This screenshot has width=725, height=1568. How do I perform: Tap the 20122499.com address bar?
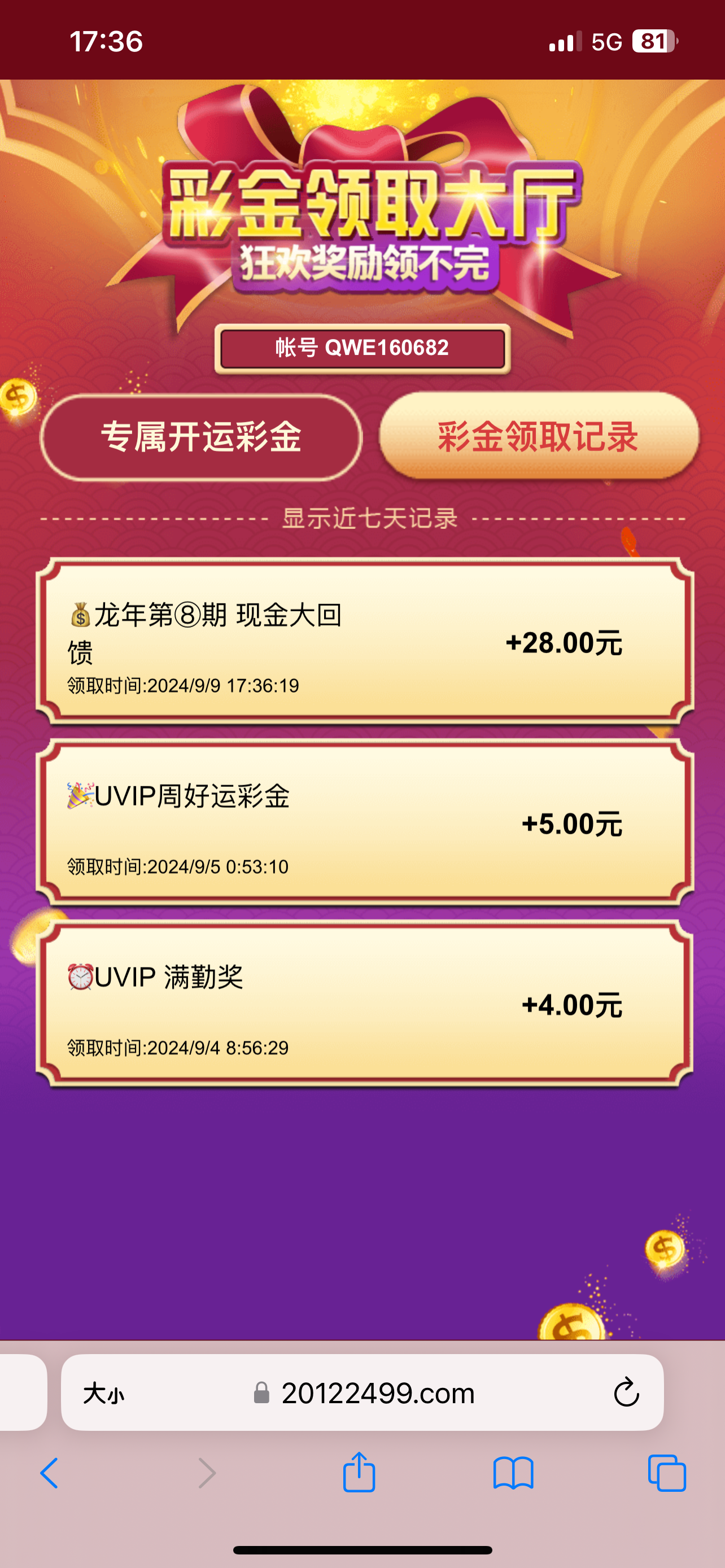pyautogui.click(x=377, y=1393)
